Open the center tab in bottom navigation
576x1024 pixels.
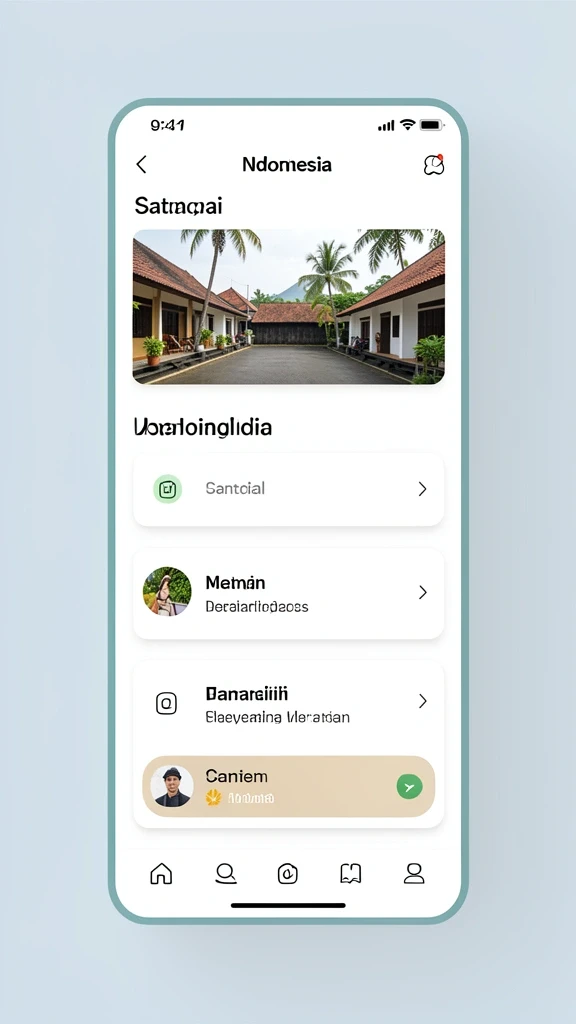(288, 873)
